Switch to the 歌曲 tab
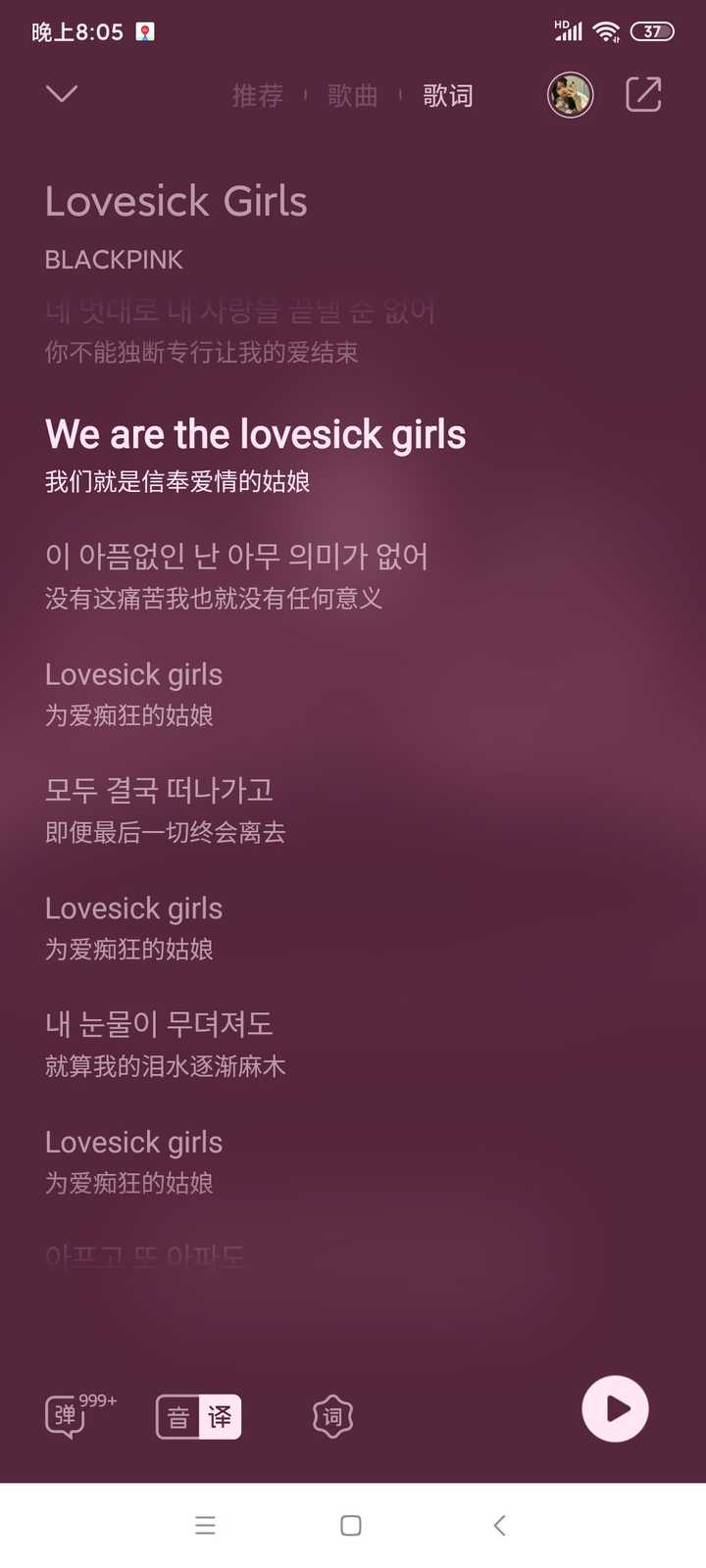The width and height of the screenshot is (706, 1568). (x=352, y=96)
